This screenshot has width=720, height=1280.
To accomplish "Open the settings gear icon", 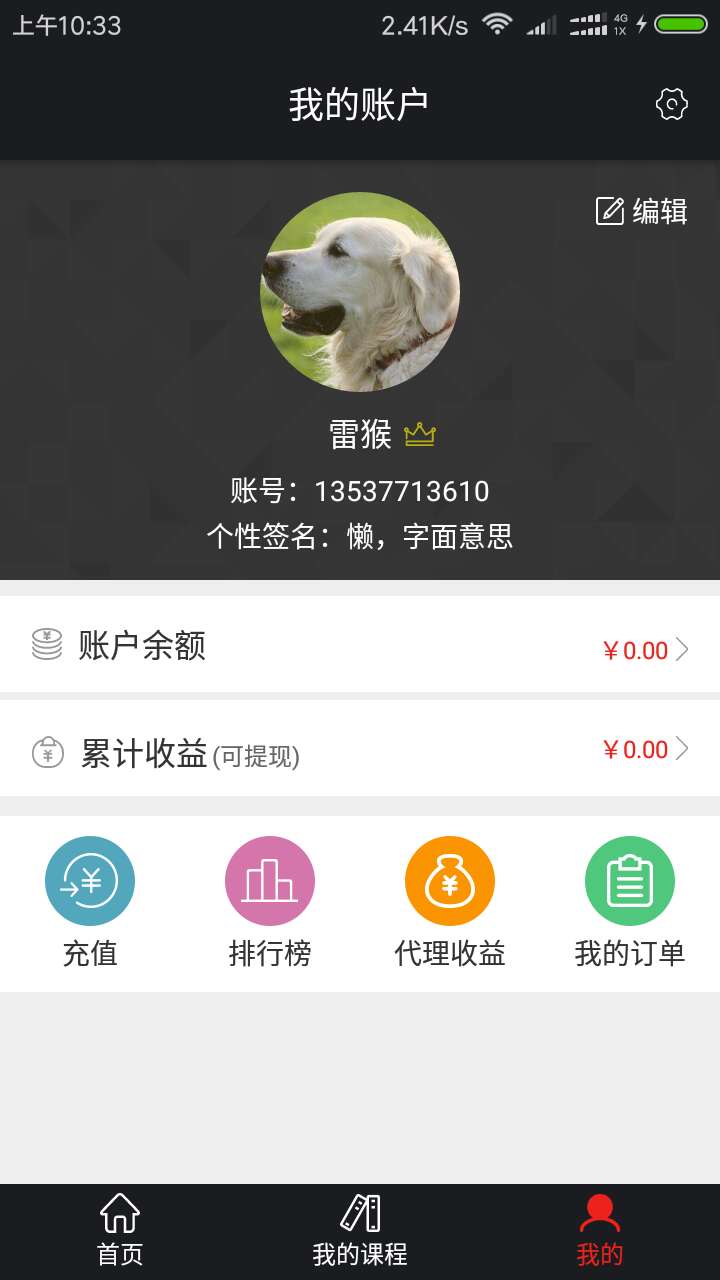I will pyautogui.click(x=671, y=104).
